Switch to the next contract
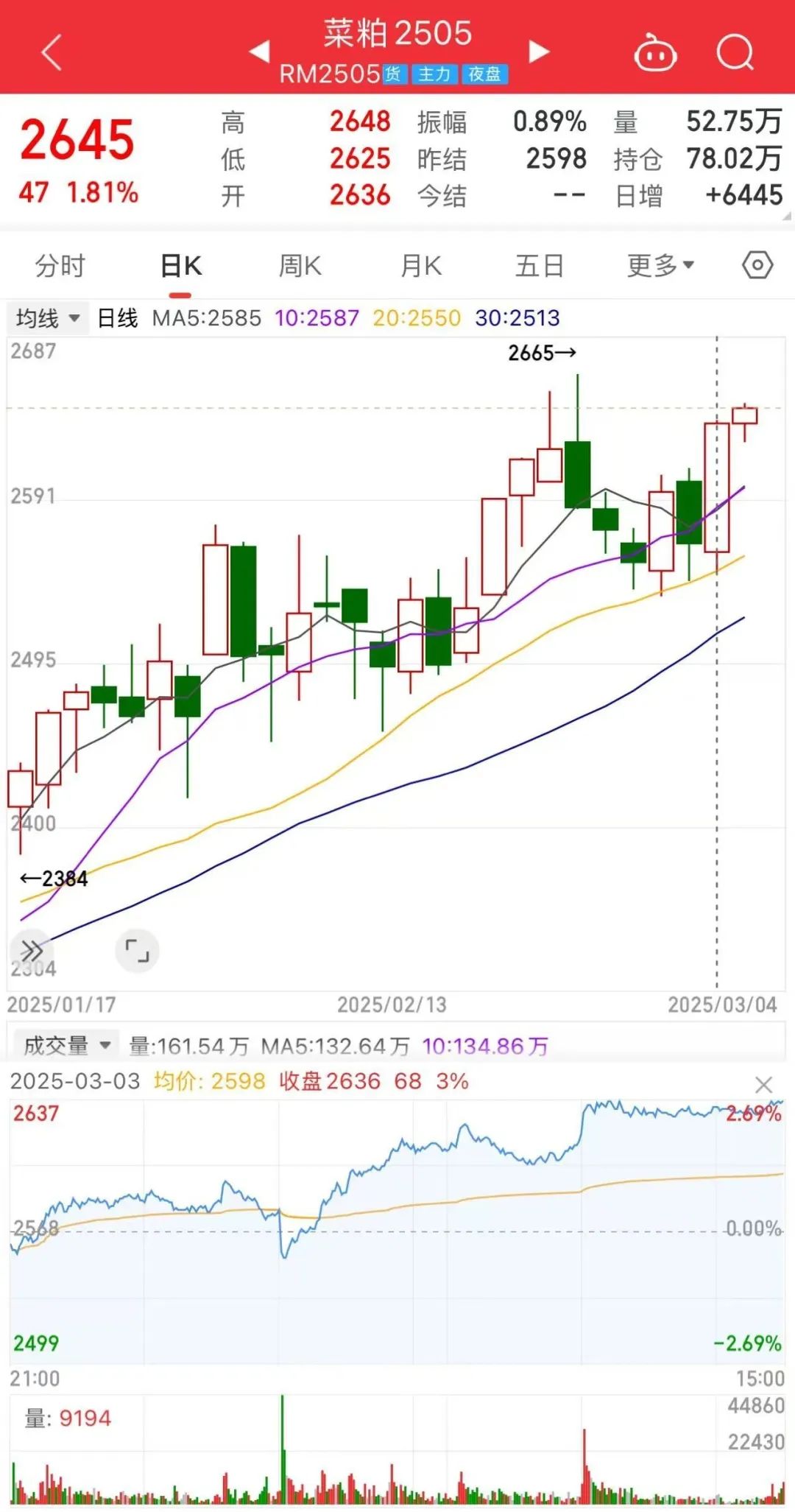Image resolution: width=795 pixels, height=1512 pixels. point(539,52)
